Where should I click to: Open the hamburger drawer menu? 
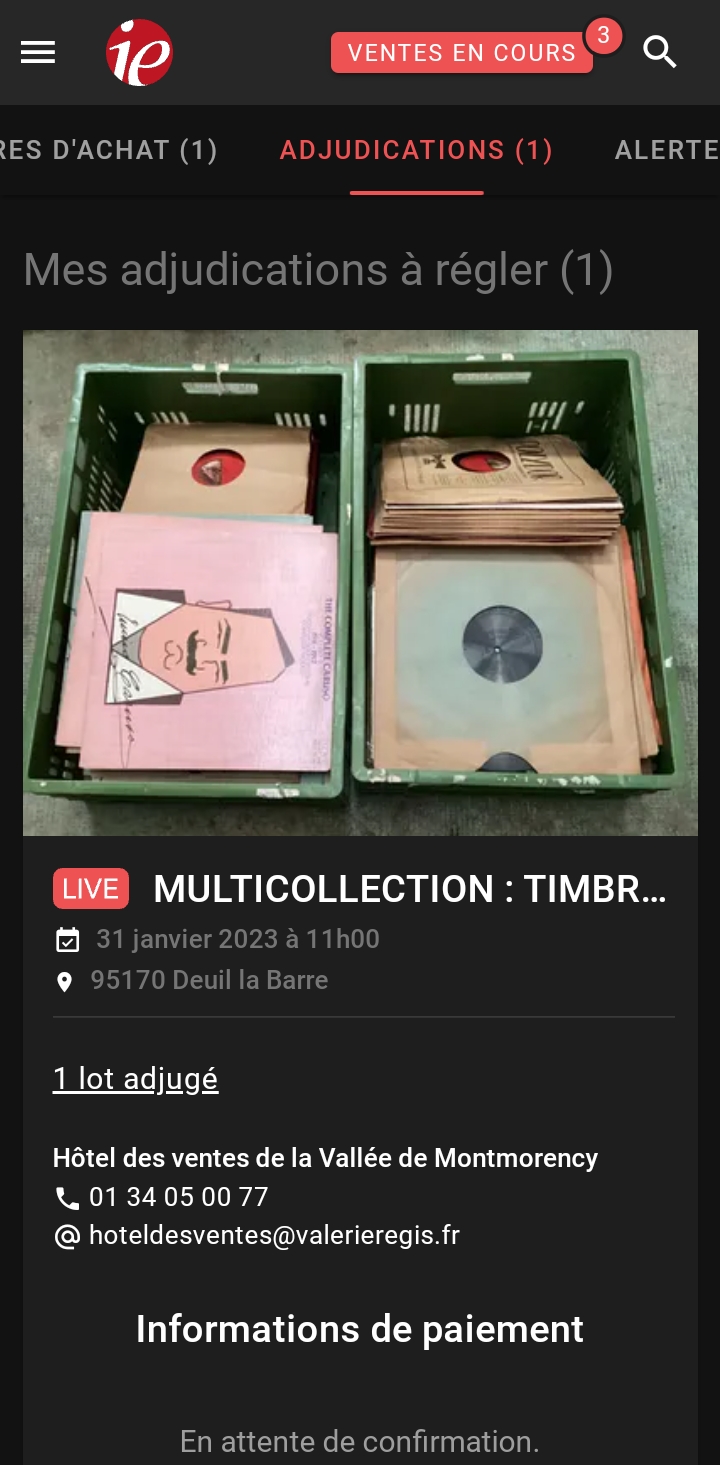click(x=38, y=52)
